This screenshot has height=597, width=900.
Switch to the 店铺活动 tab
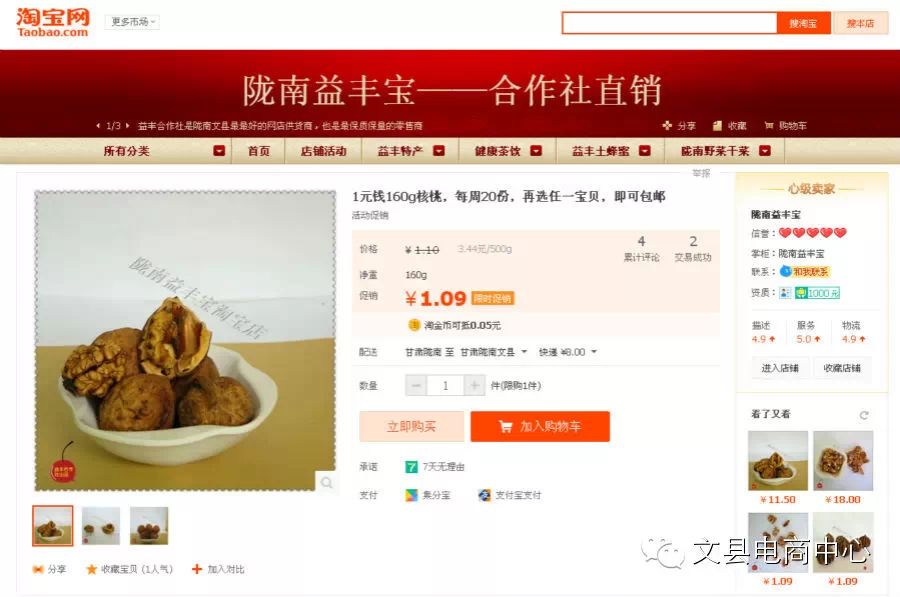pos(322,151)
